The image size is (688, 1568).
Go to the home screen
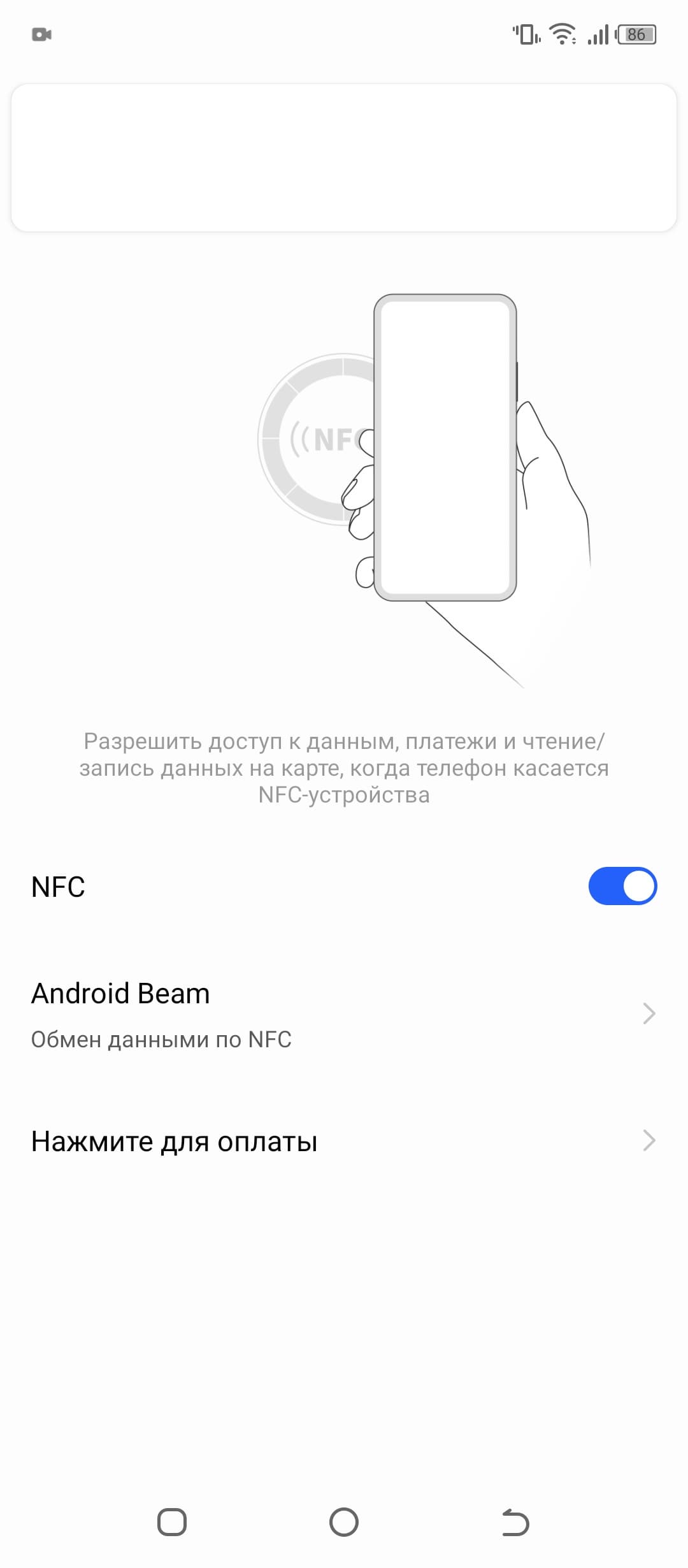click(x=344, y=1523)
